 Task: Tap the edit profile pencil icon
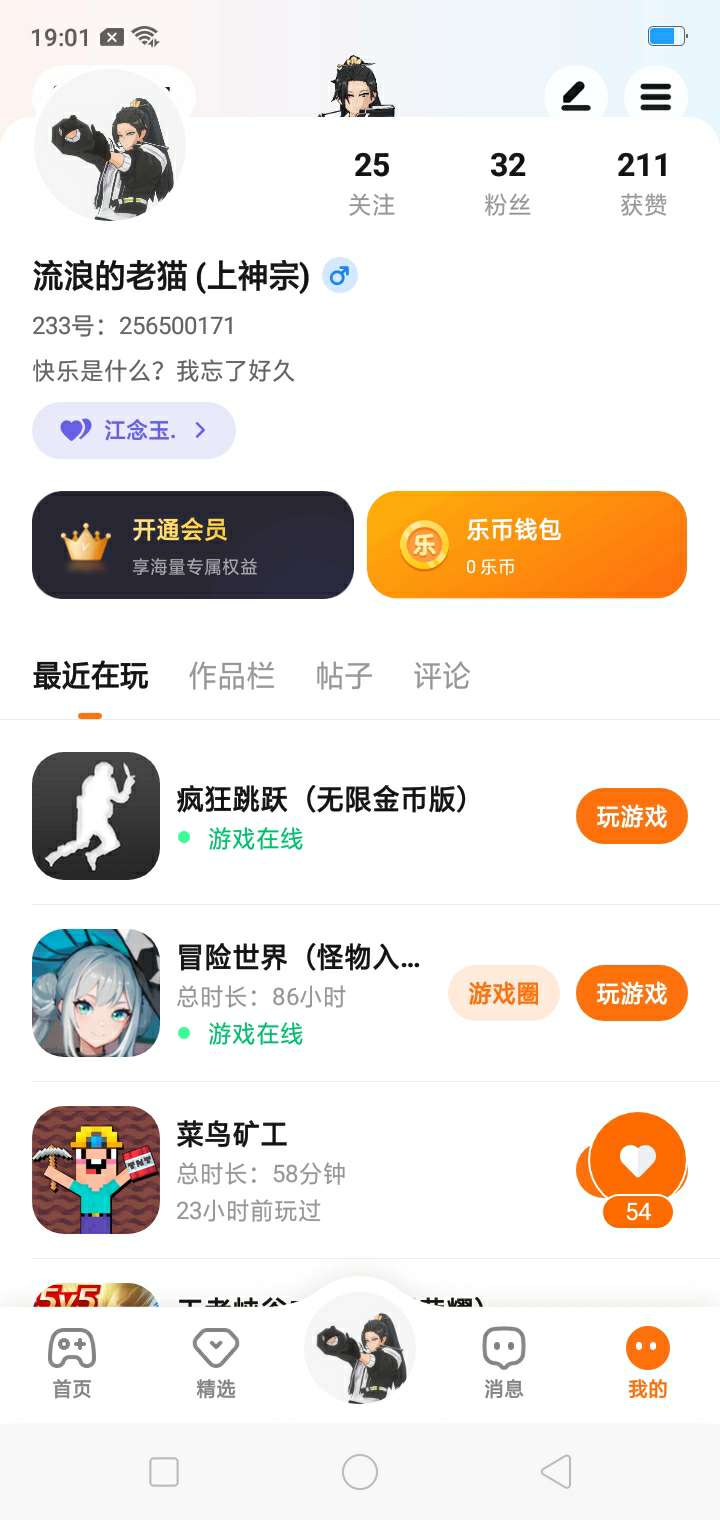click(x=575, y=97)
